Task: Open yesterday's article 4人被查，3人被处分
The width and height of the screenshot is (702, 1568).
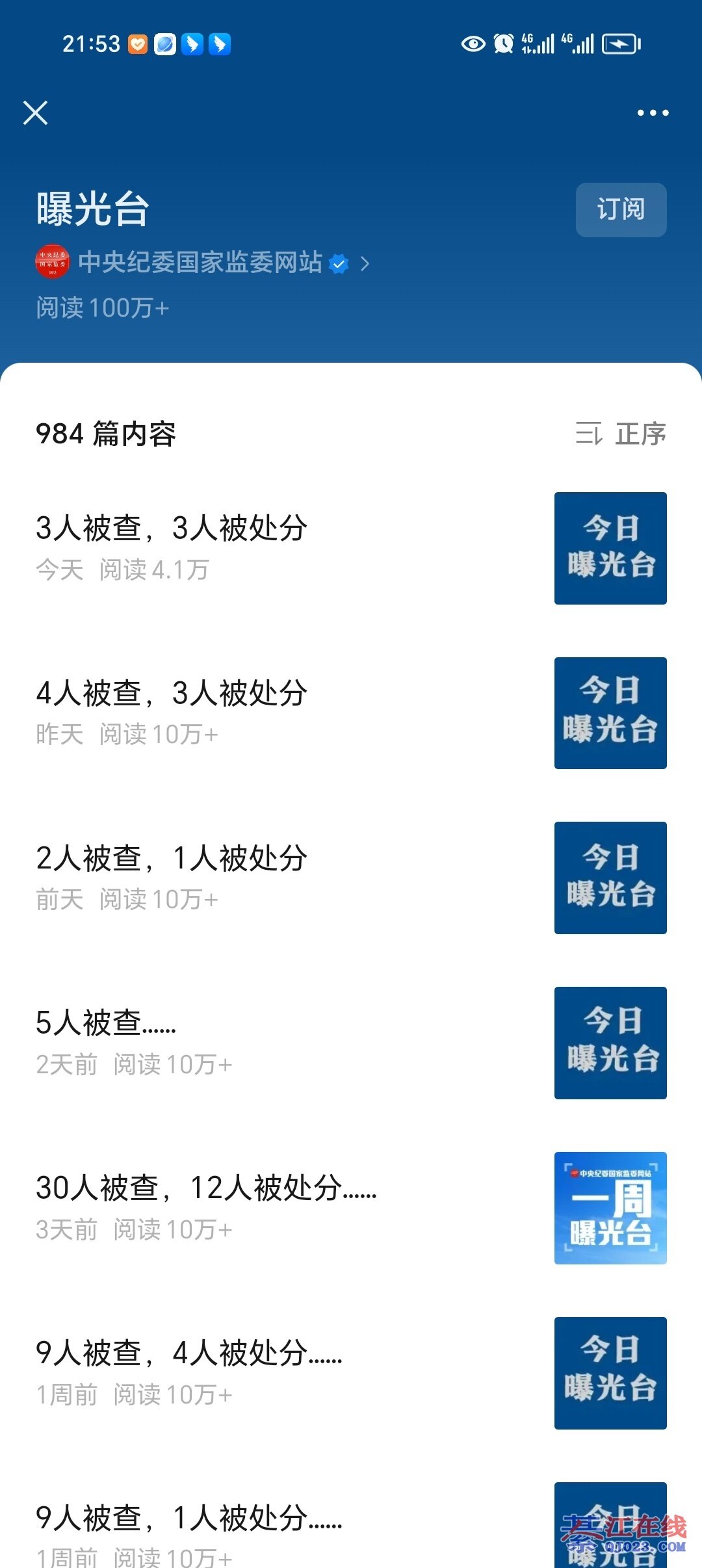Action: click(x=172, y=693)
